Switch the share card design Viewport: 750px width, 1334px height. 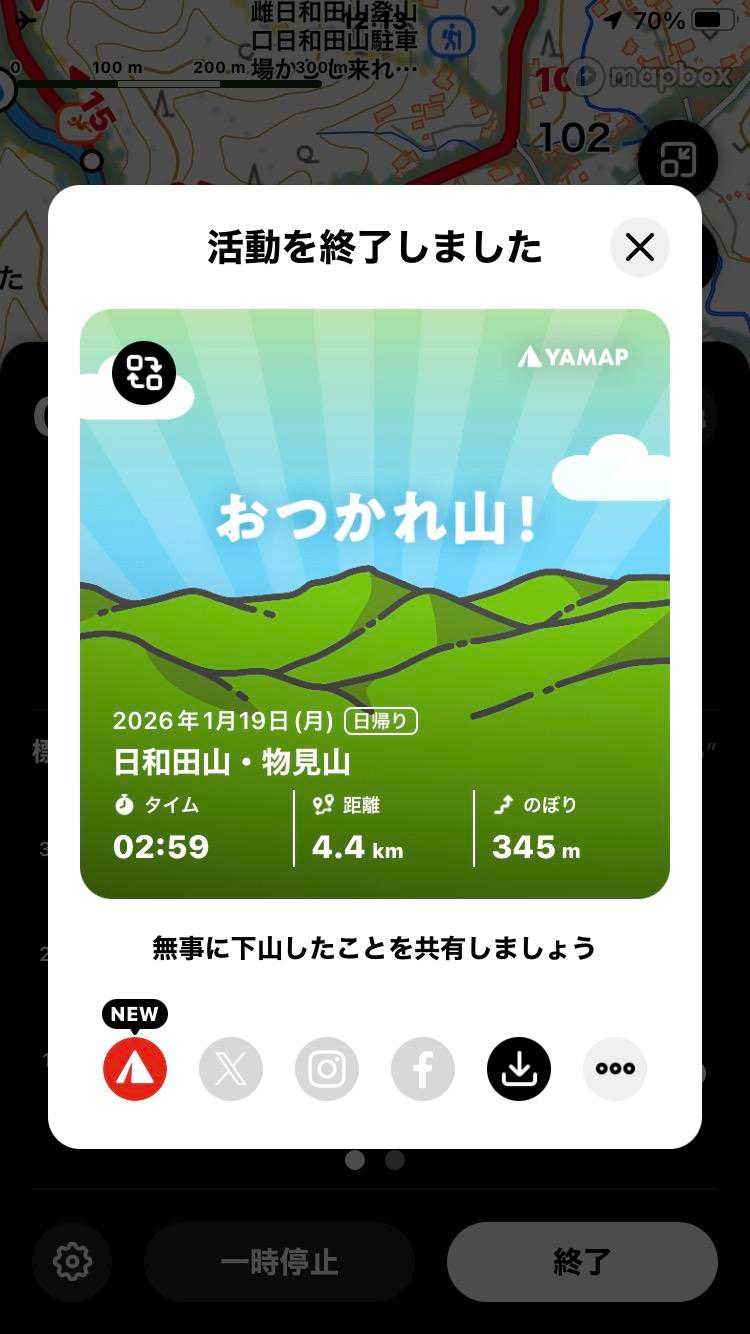pos(144,373)
